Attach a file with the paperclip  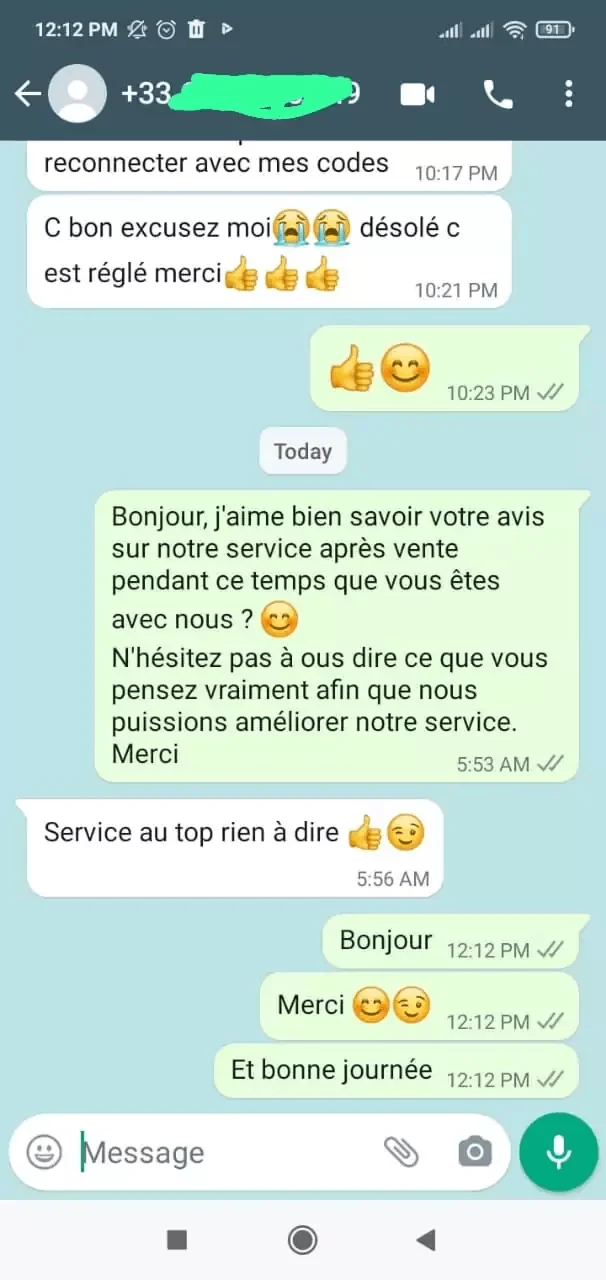[401, 1152]
